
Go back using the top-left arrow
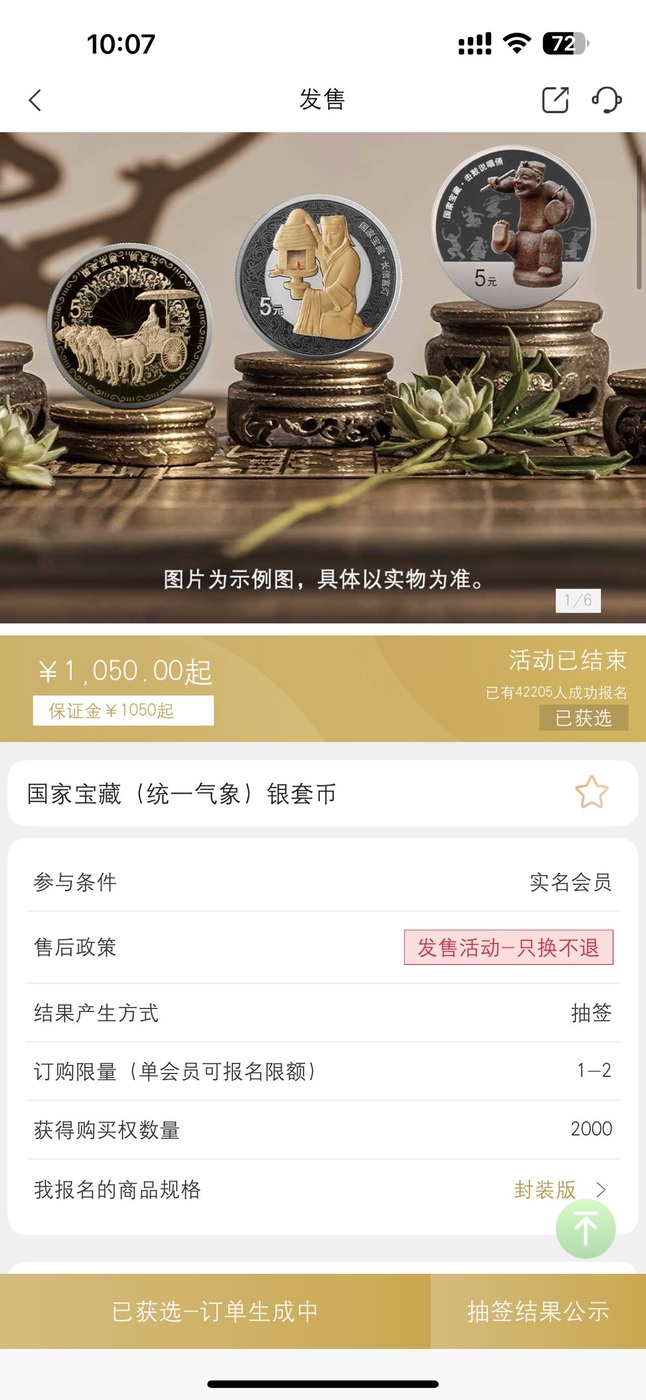35,100
